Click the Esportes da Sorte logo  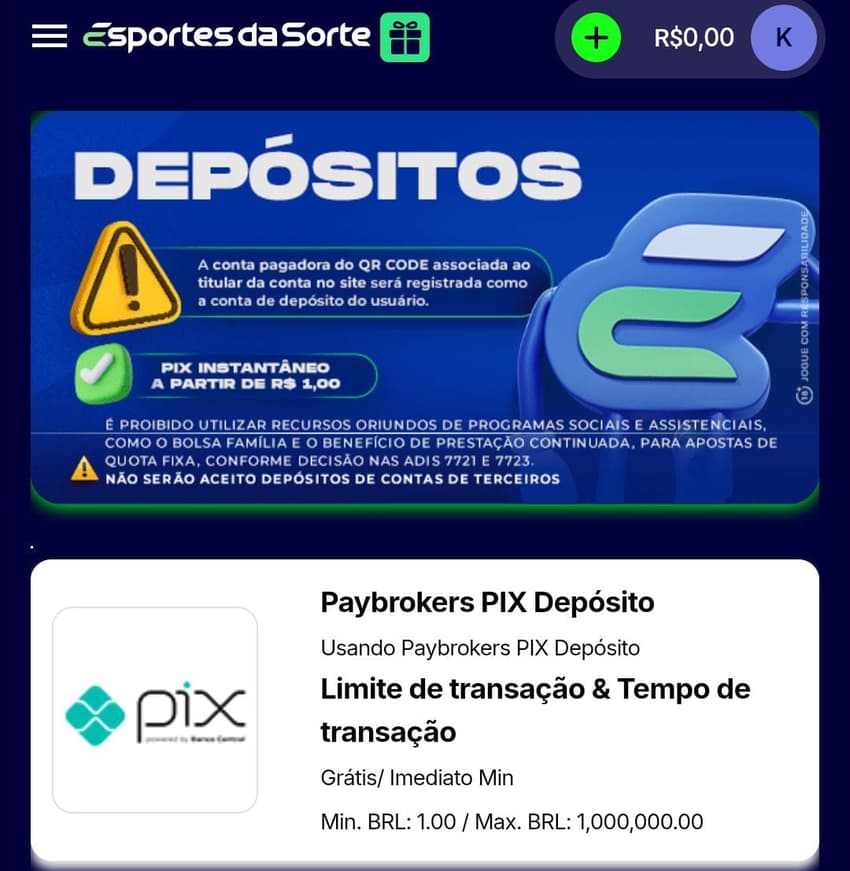click(x=225, y=36)
